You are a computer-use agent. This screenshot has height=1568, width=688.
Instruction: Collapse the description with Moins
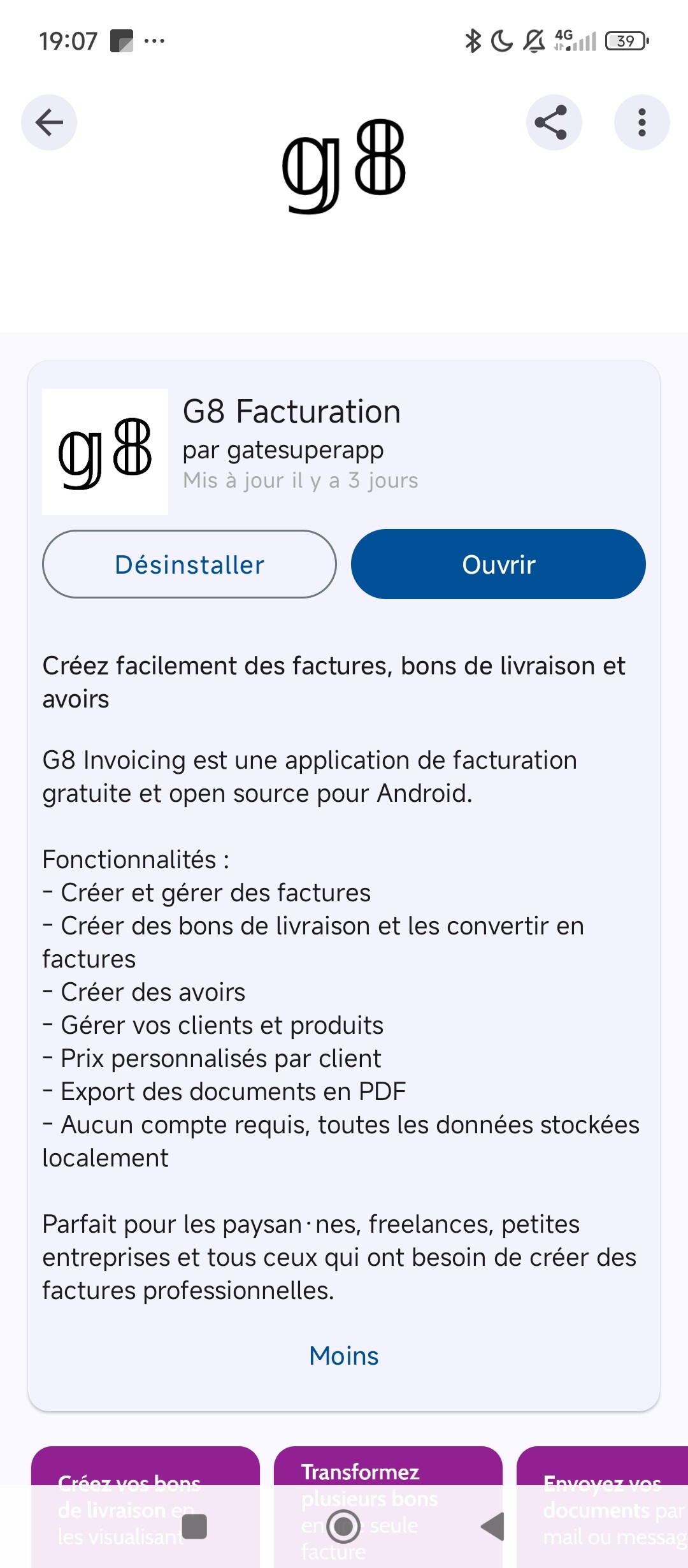343,1356
